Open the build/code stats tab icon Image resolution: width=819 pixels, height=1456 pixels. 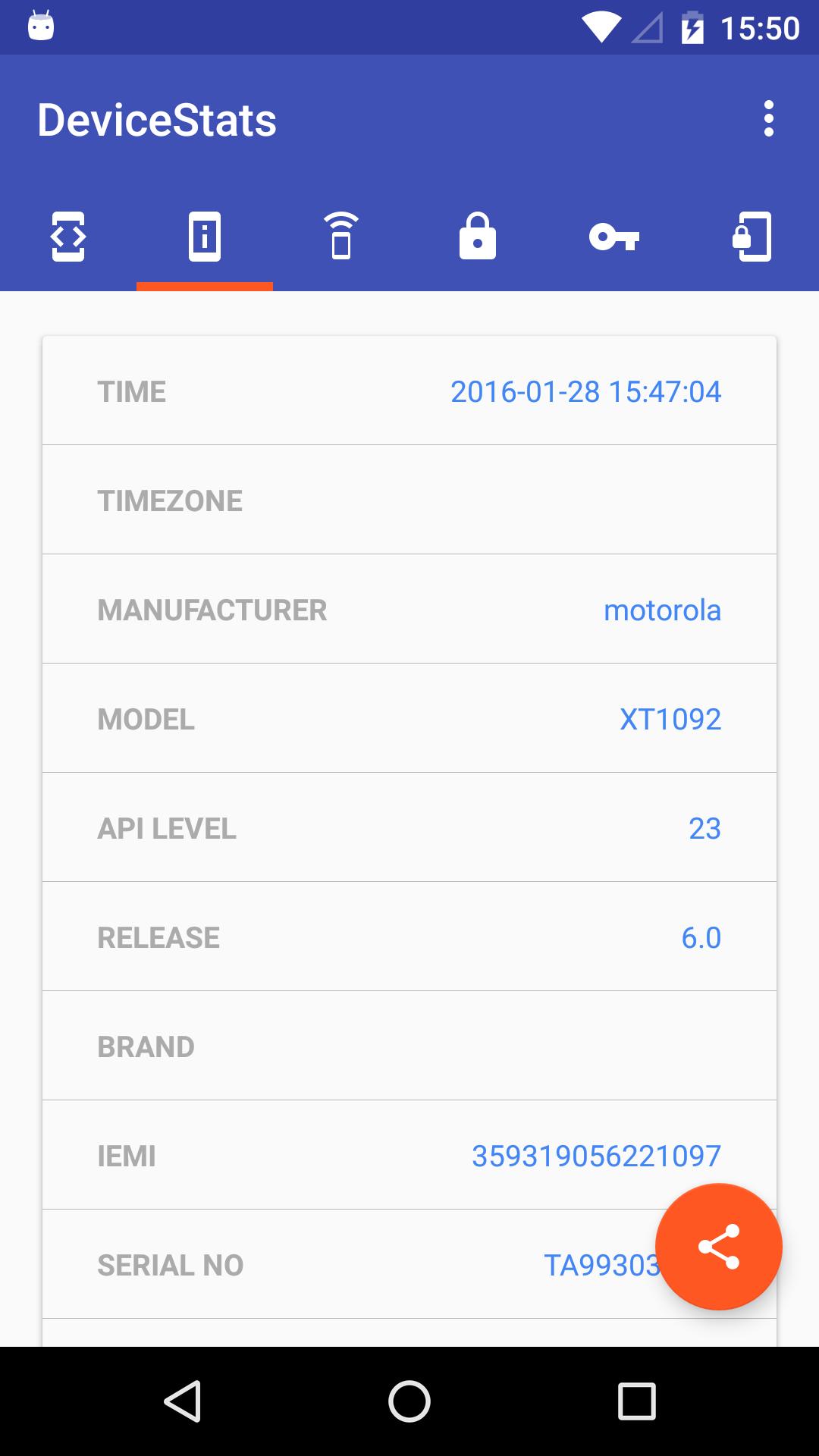pyautogui.click(x=68, y=237)
